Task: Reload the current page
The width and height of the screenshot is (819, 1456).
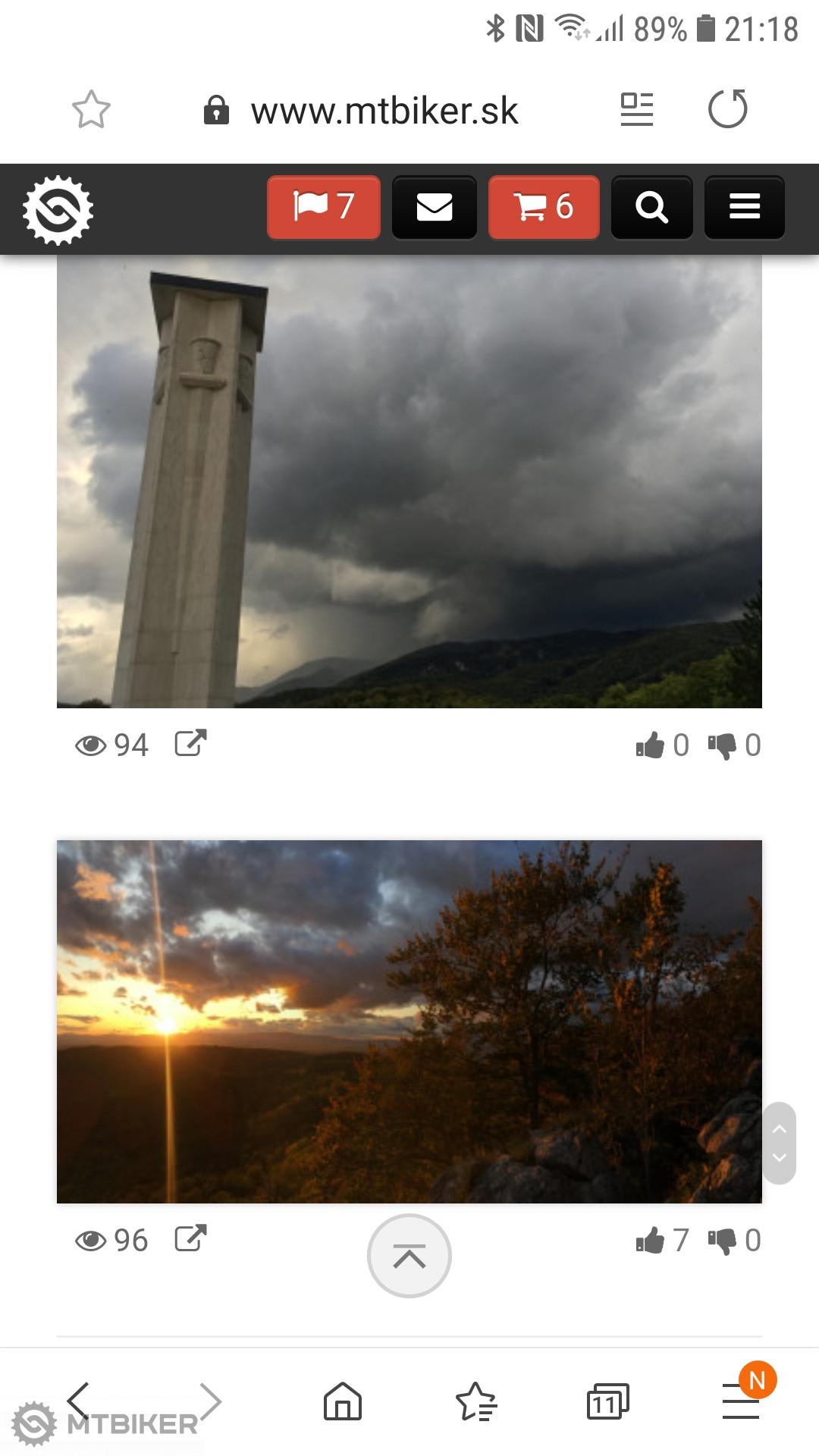Action: click(727, 109)
